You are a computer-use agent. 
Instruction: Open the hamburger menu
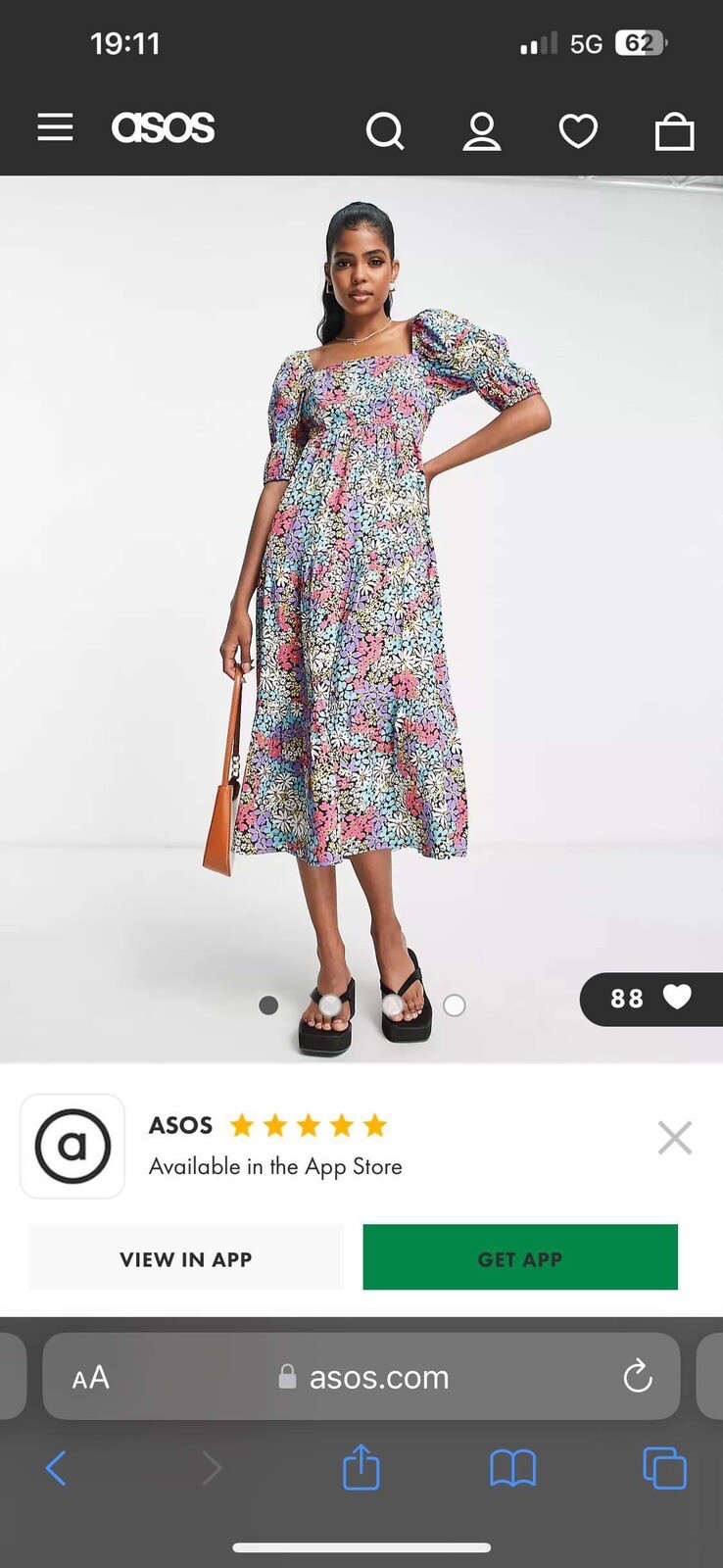coord(55,127)
